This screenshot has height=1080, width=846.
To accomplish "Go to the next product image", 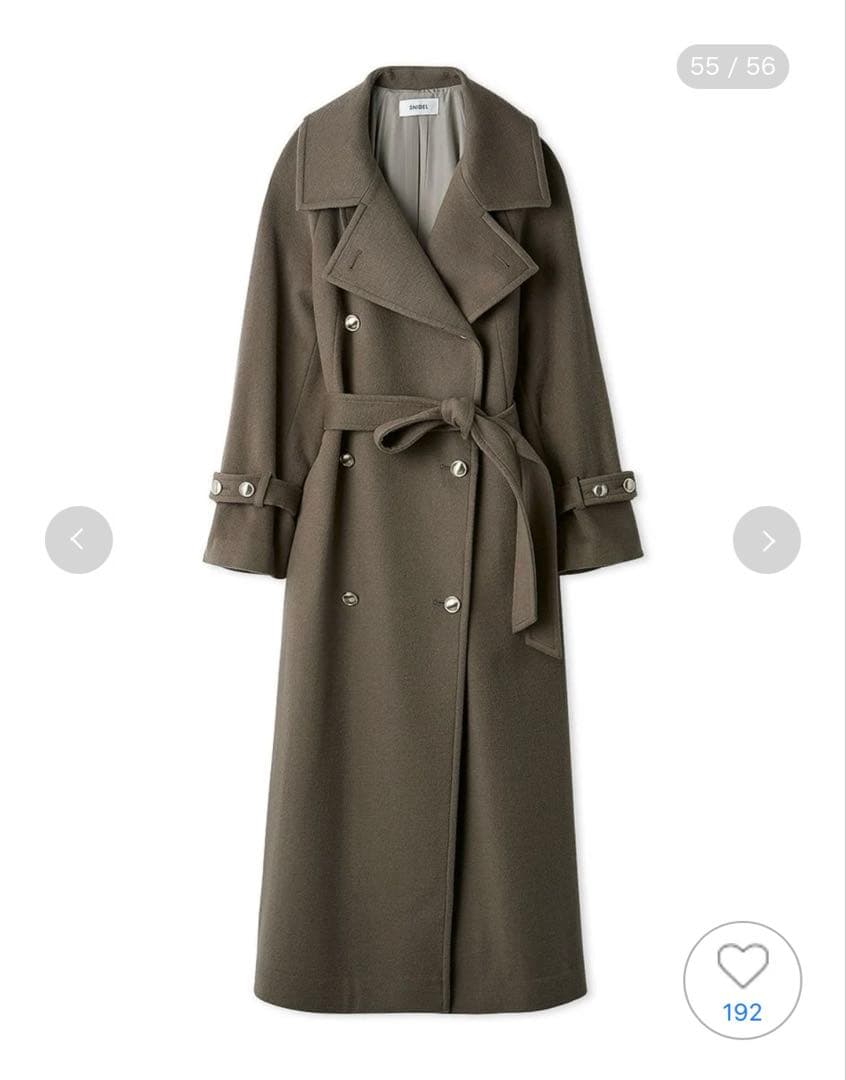I will (767, 540).
